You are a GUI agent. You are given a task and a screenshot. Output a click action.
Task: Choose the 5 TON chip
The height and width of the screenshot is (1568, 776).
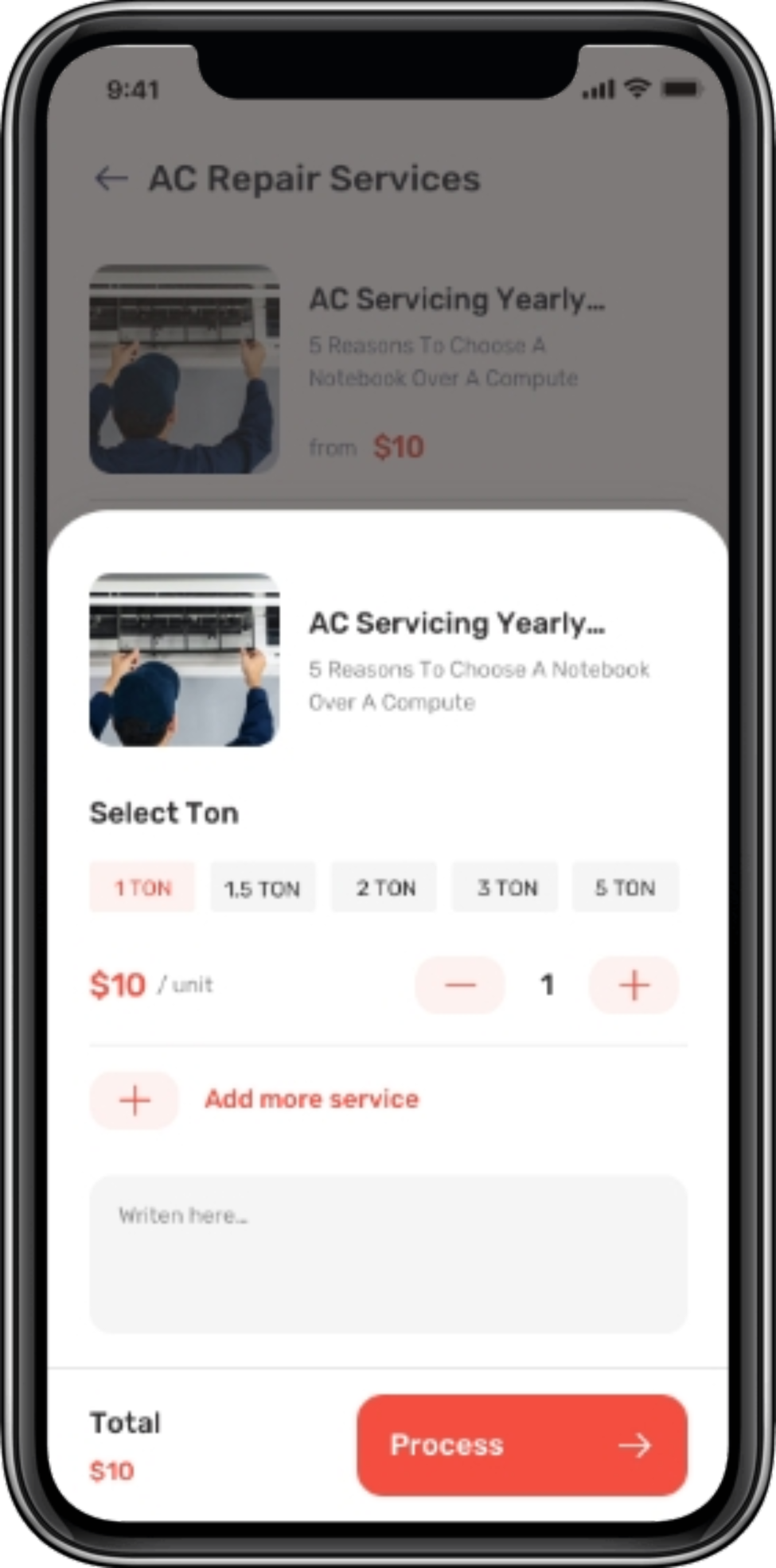pos(626,887)
